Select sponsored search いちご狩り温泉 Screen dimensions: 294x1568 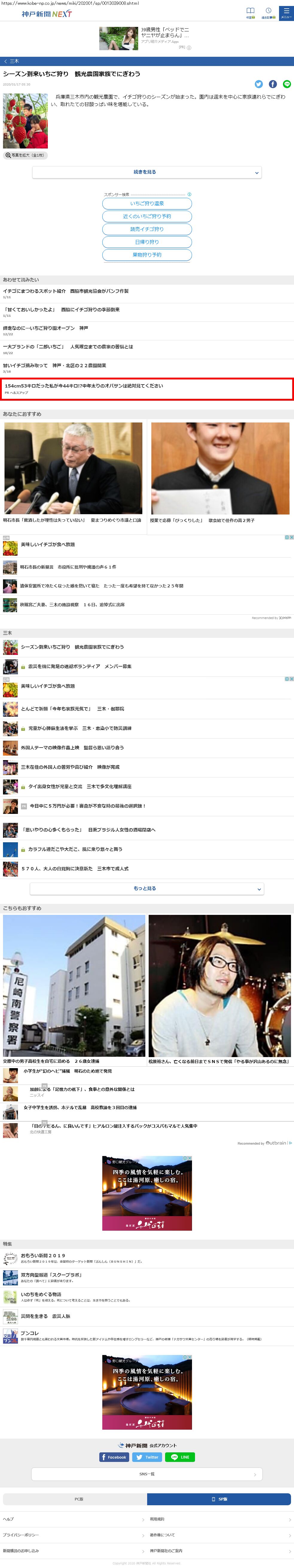pos(147,203)
